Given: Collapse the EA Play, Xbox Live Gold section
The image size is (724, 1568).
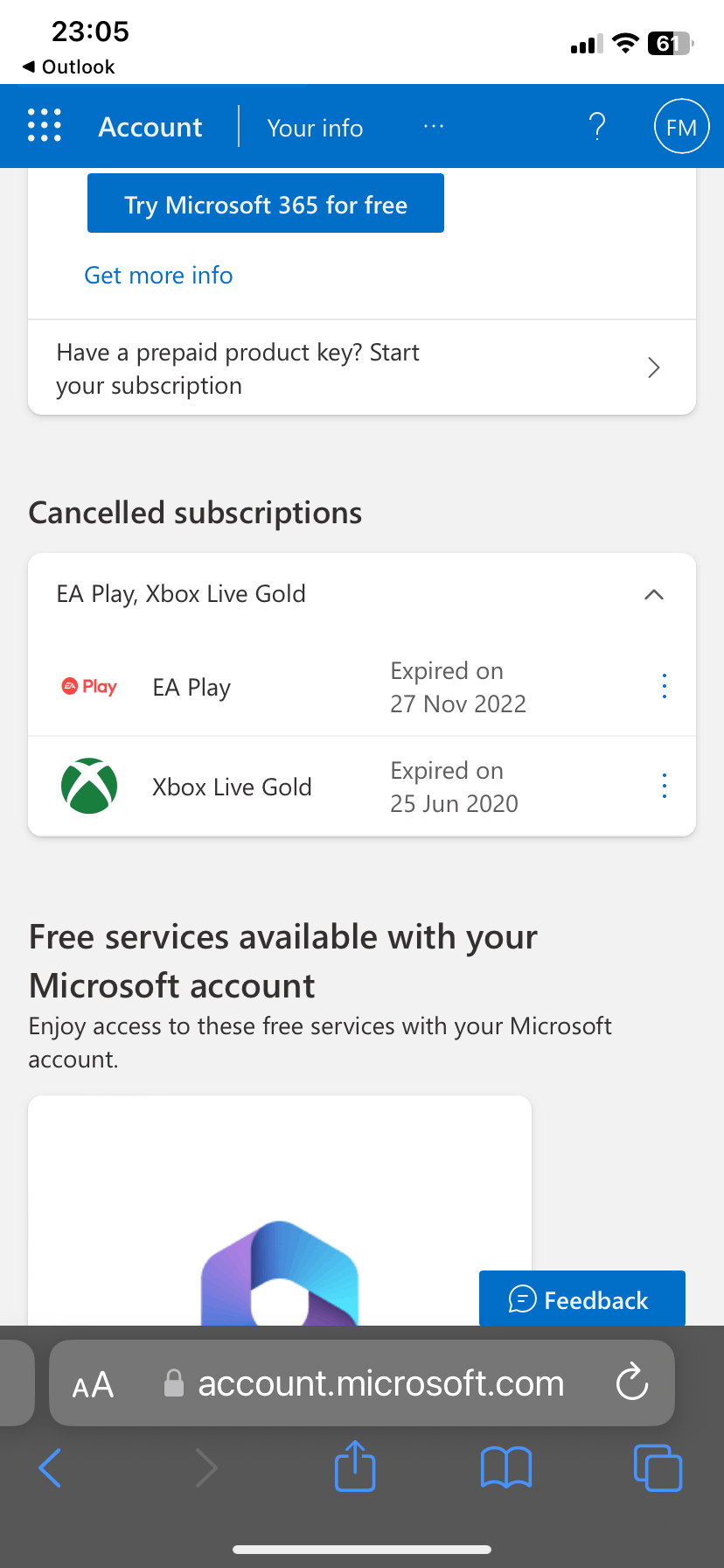Looking at the screenshot, I should (x=654, y=594).
